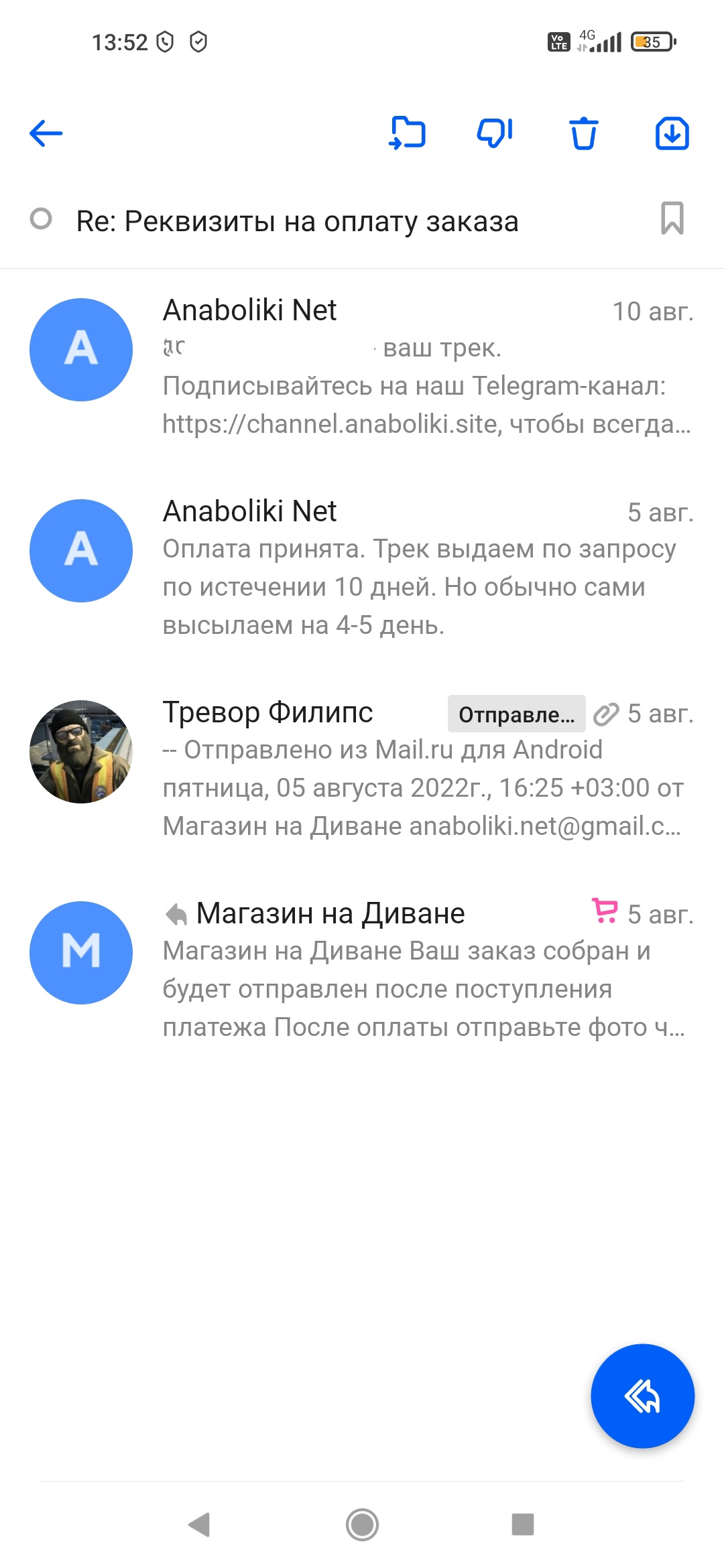
Task: Open the Магазин на Диване message
Action: [x=426, y=970]
